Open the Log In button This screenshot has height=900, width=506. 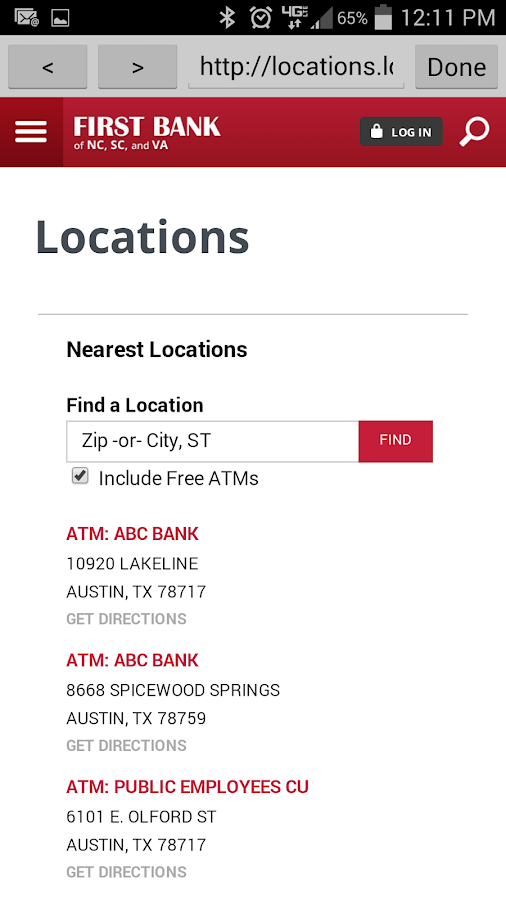[401, 132]
